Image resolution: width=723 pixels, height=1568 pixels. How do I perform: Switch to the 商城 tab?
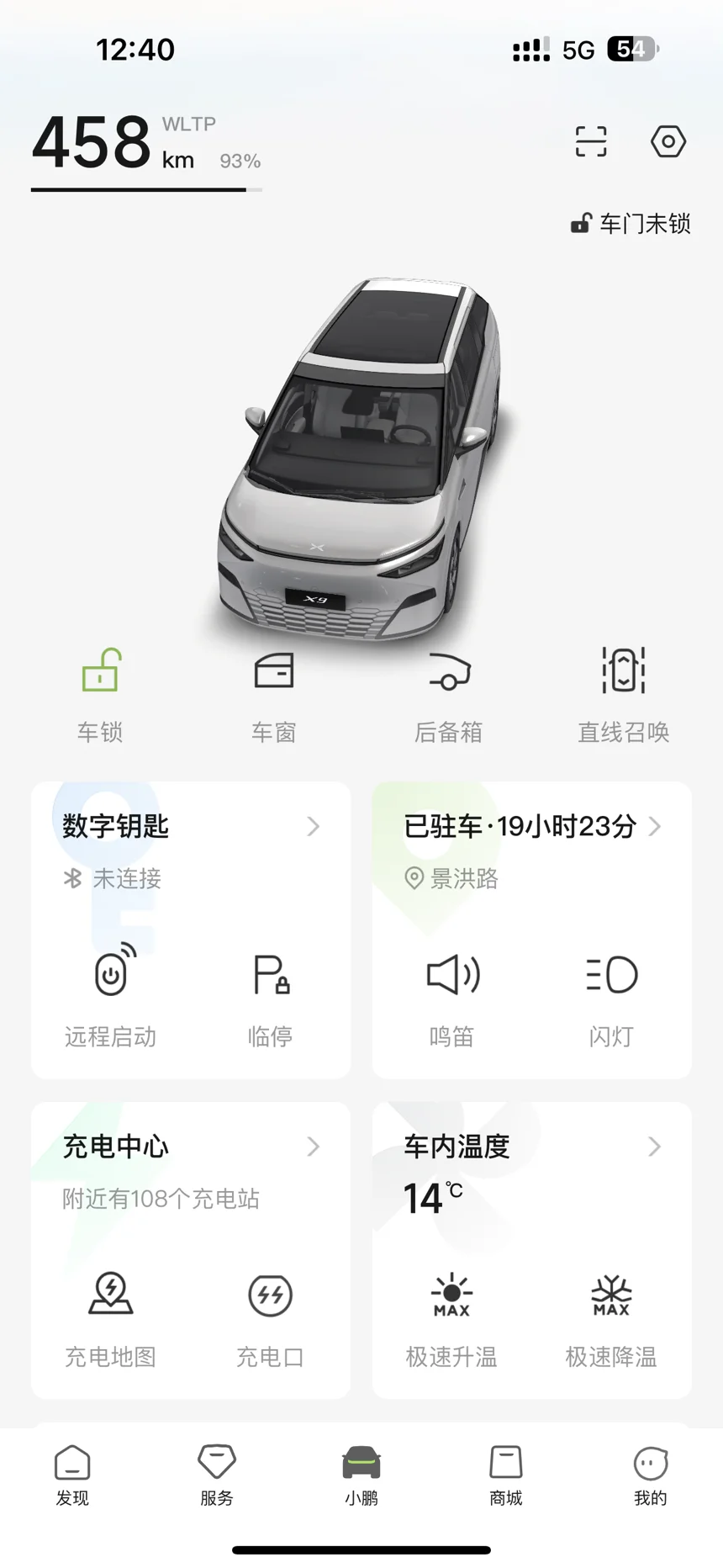506,1475
